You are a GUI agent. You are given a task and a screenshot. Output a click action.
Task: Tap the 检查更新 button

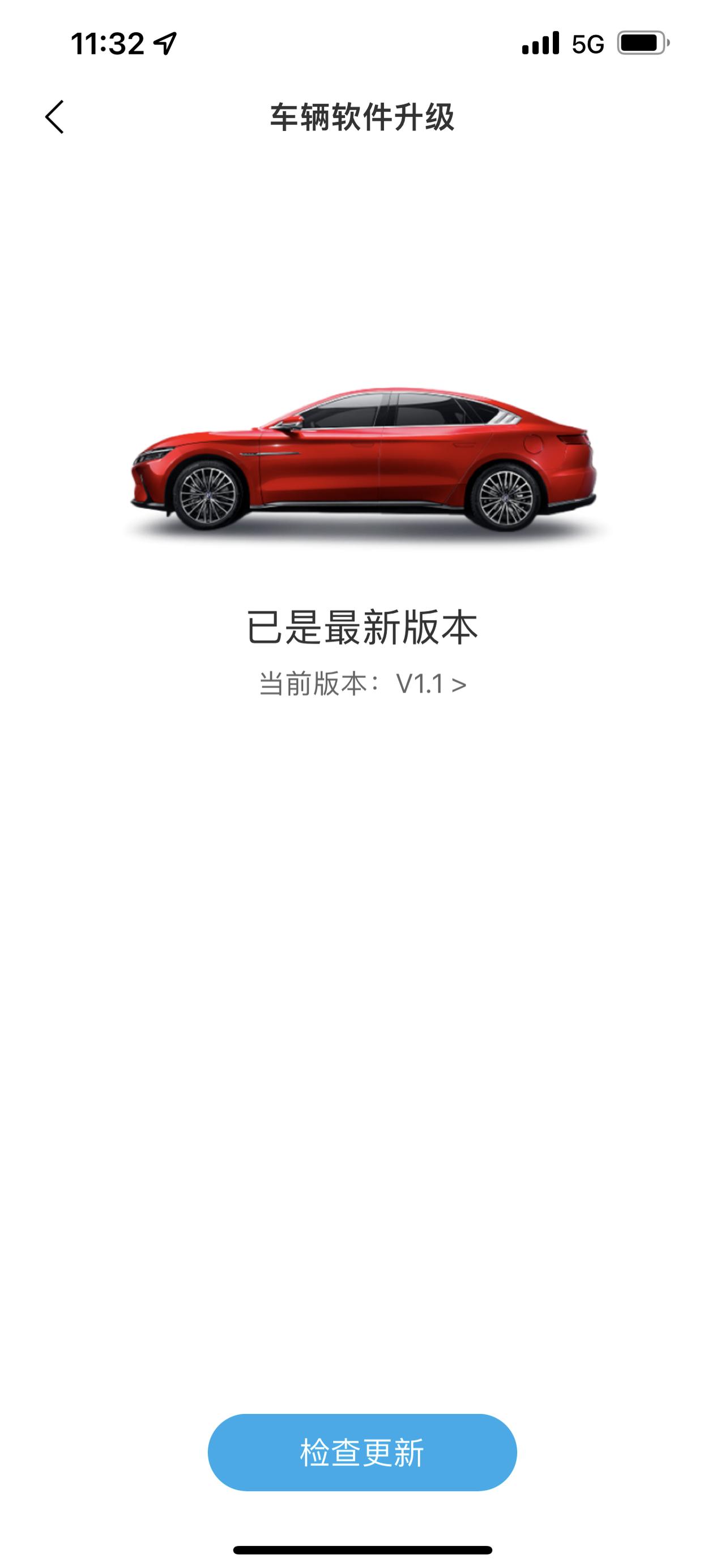click(x=362, y=1452)
